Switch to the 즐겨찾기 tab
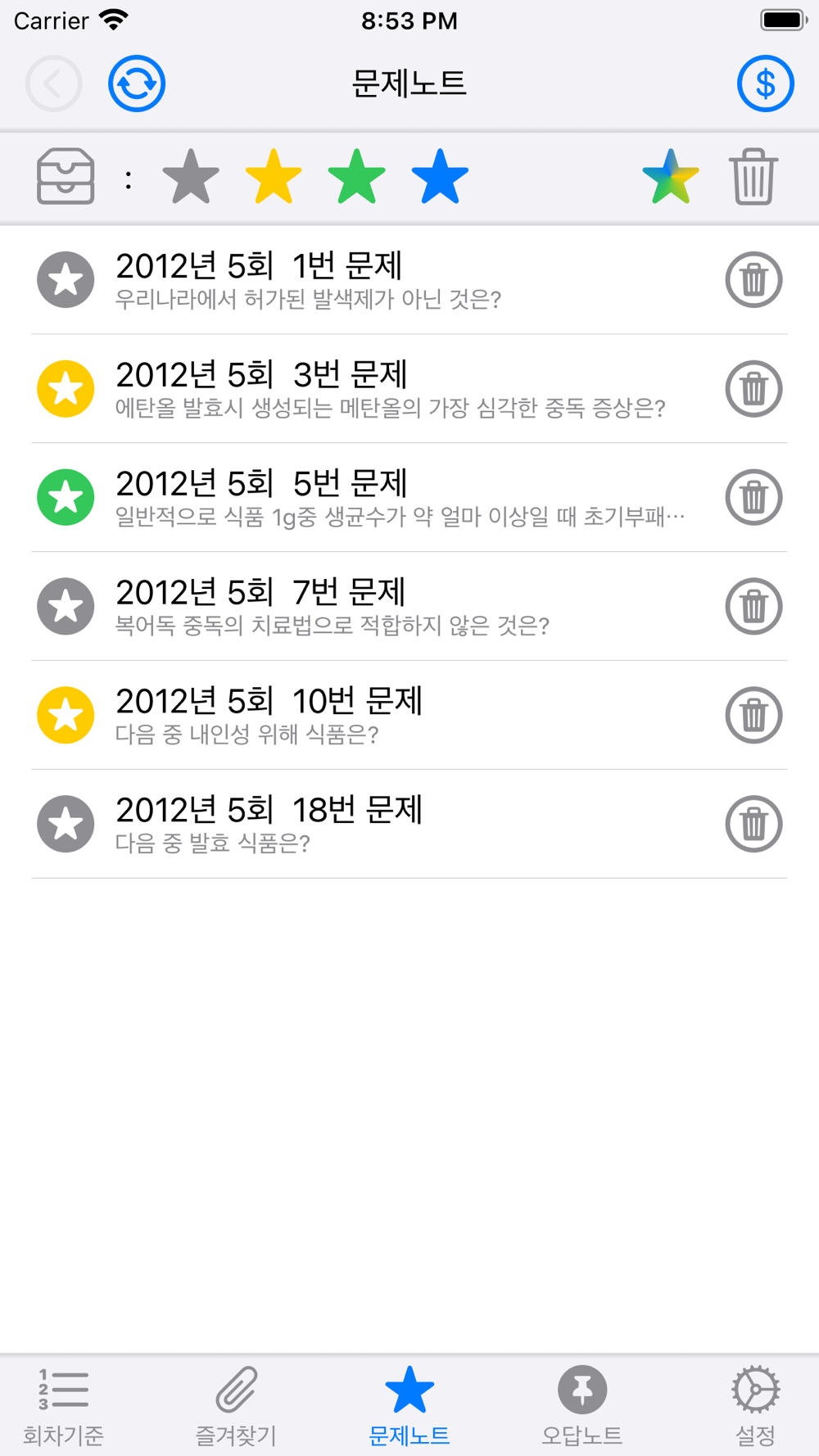Viewport: 819px width, 1456px height. click(x=236, y=1405)
